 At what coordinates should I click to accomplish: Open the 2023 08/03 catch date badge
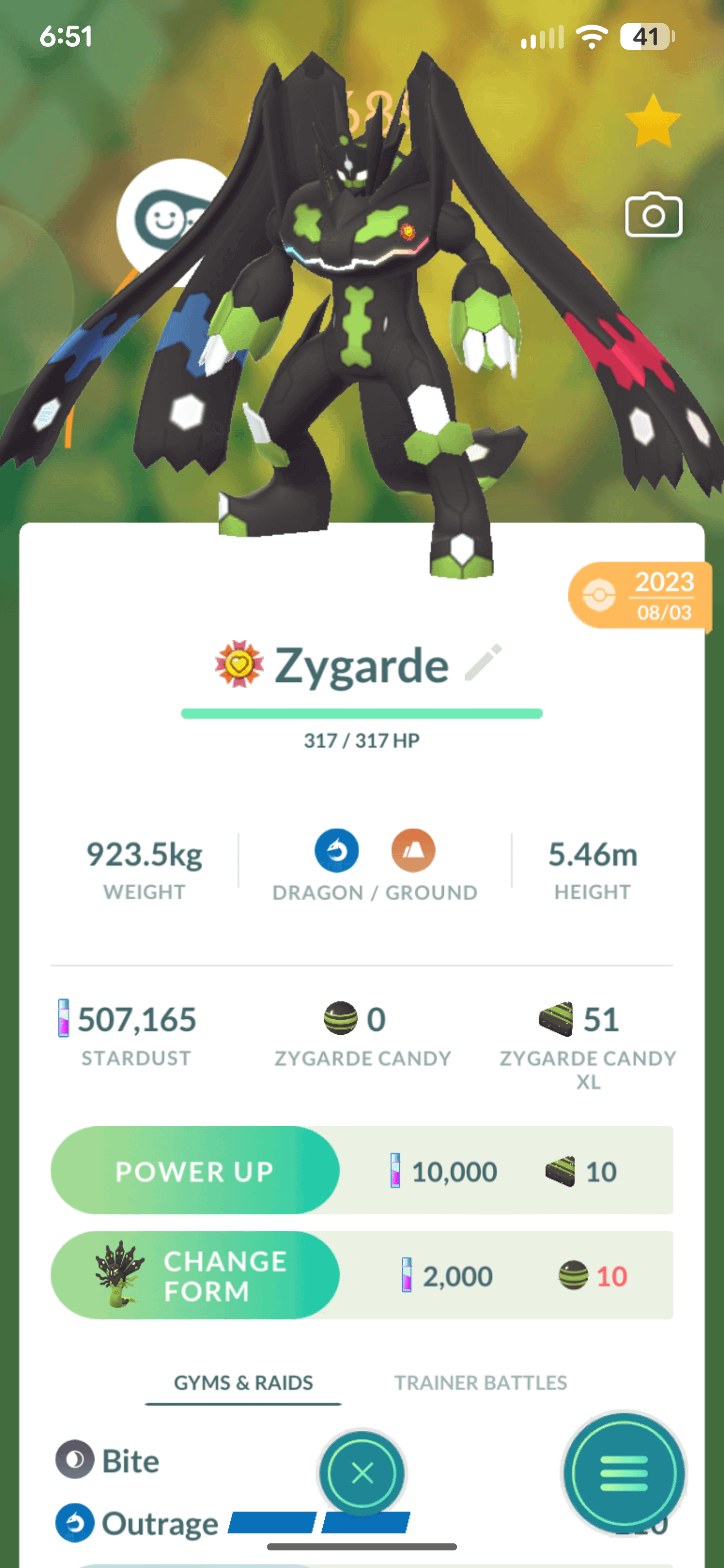click(x=641, y=596)
